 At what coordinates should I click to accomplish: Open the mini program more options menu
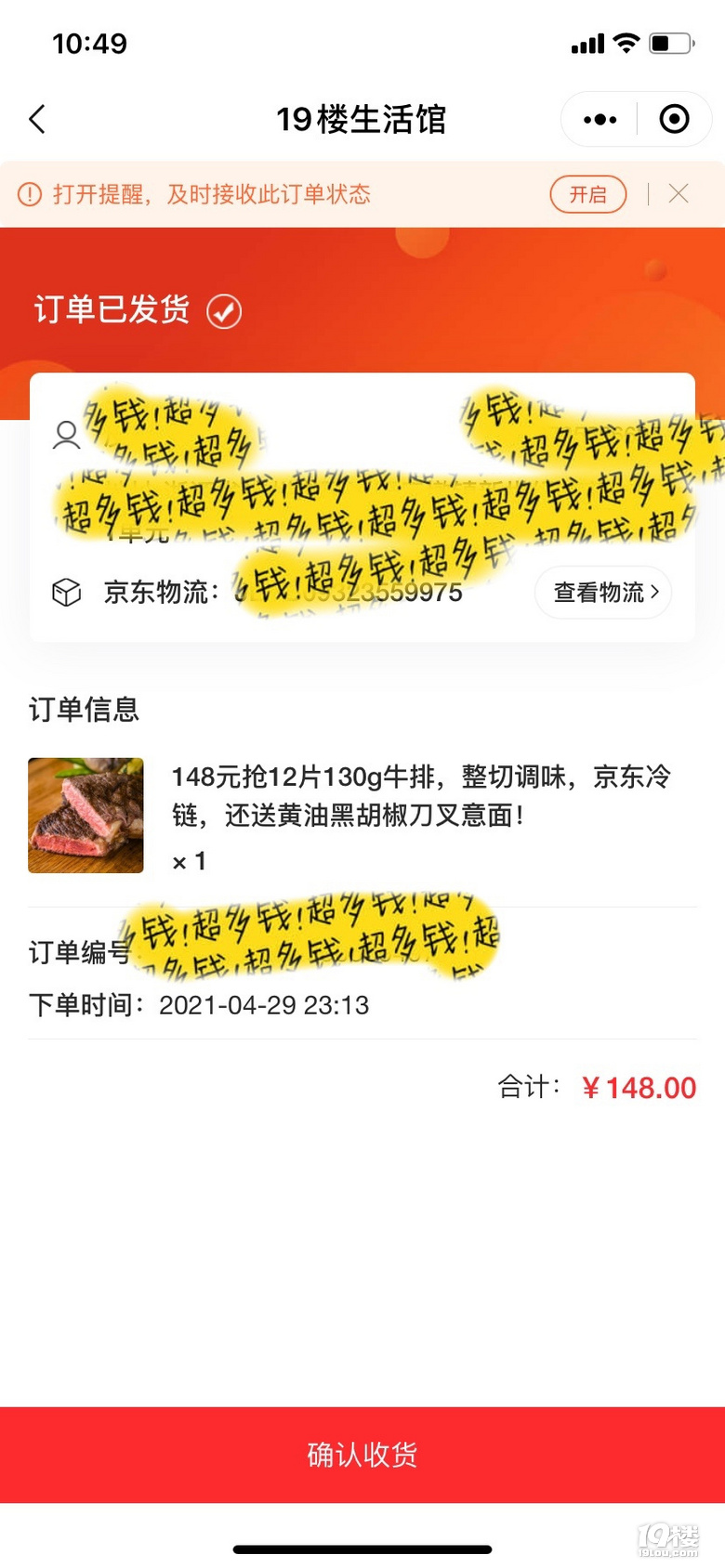pos(600,119)
